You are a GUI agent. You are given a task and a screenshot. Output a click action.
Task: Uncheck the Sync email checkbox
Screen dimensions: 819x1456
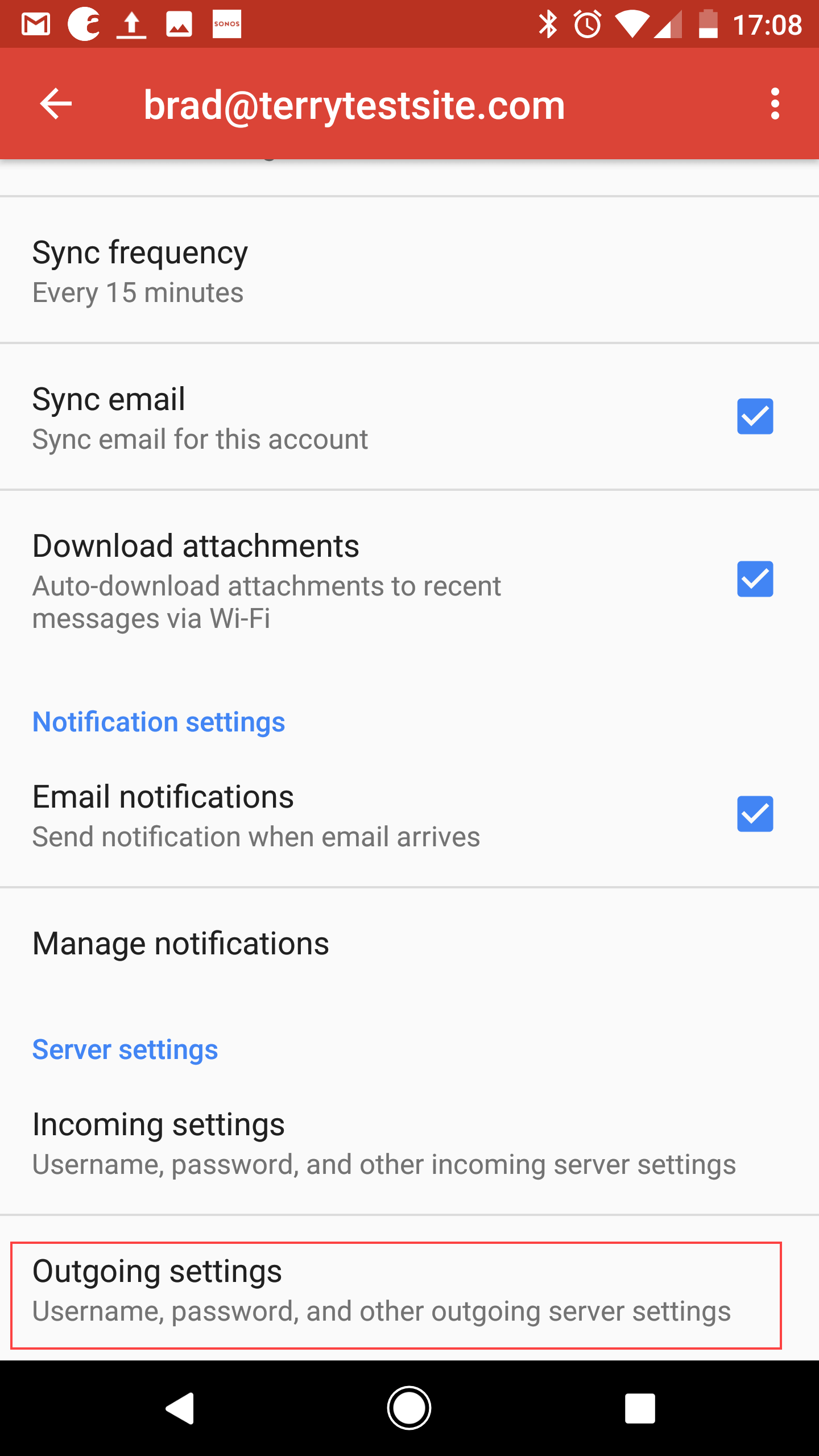click(755, 416)
